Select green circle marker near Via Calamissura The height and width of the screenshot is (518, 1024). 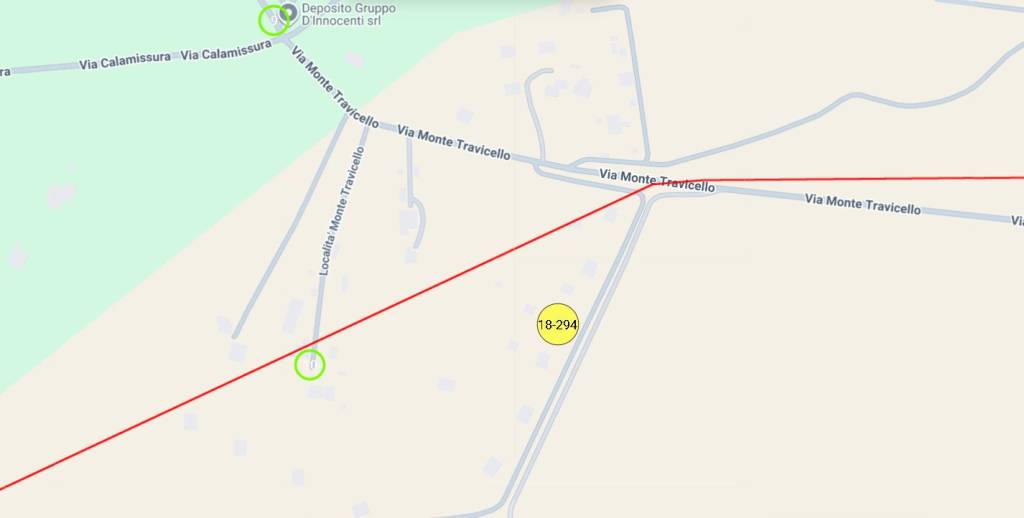click(x=272, y=20)
